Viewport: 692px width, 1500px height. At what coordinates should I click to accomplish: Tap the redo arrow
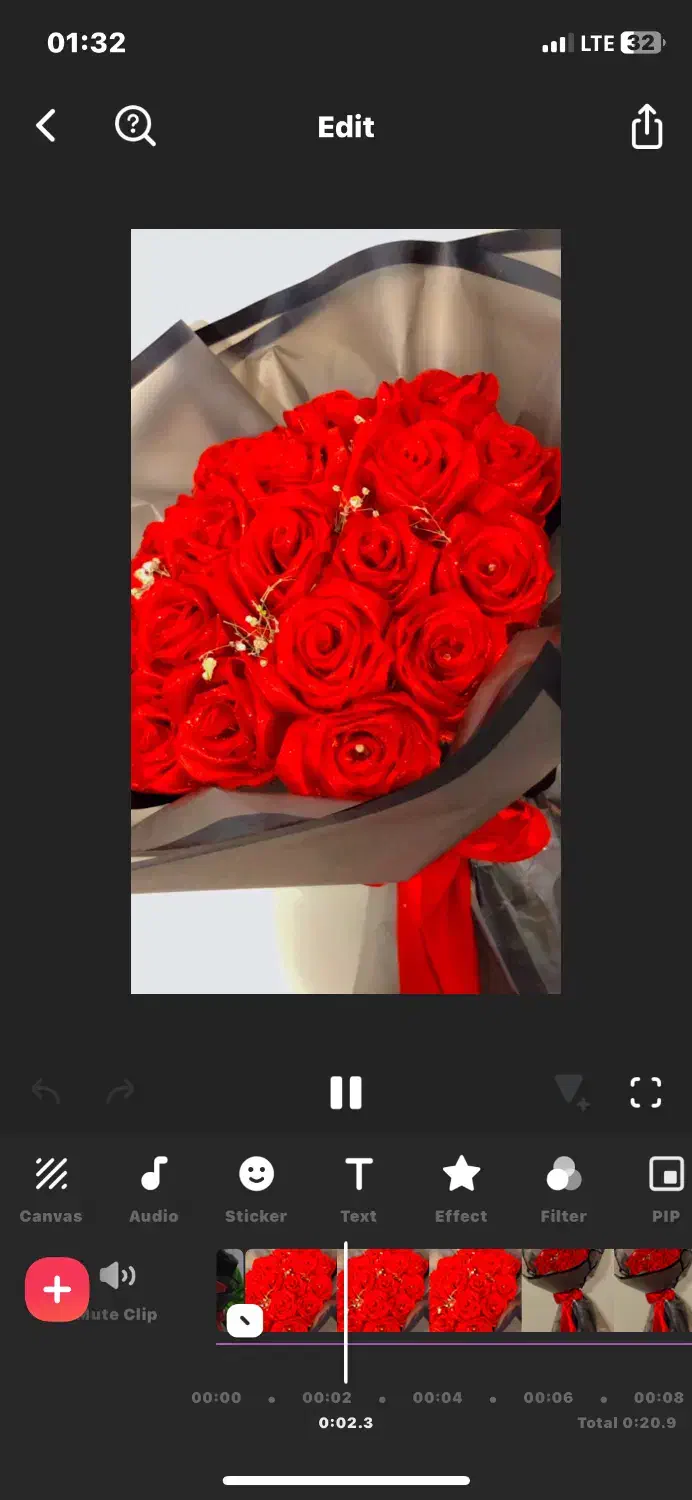tap(120, 1092)
